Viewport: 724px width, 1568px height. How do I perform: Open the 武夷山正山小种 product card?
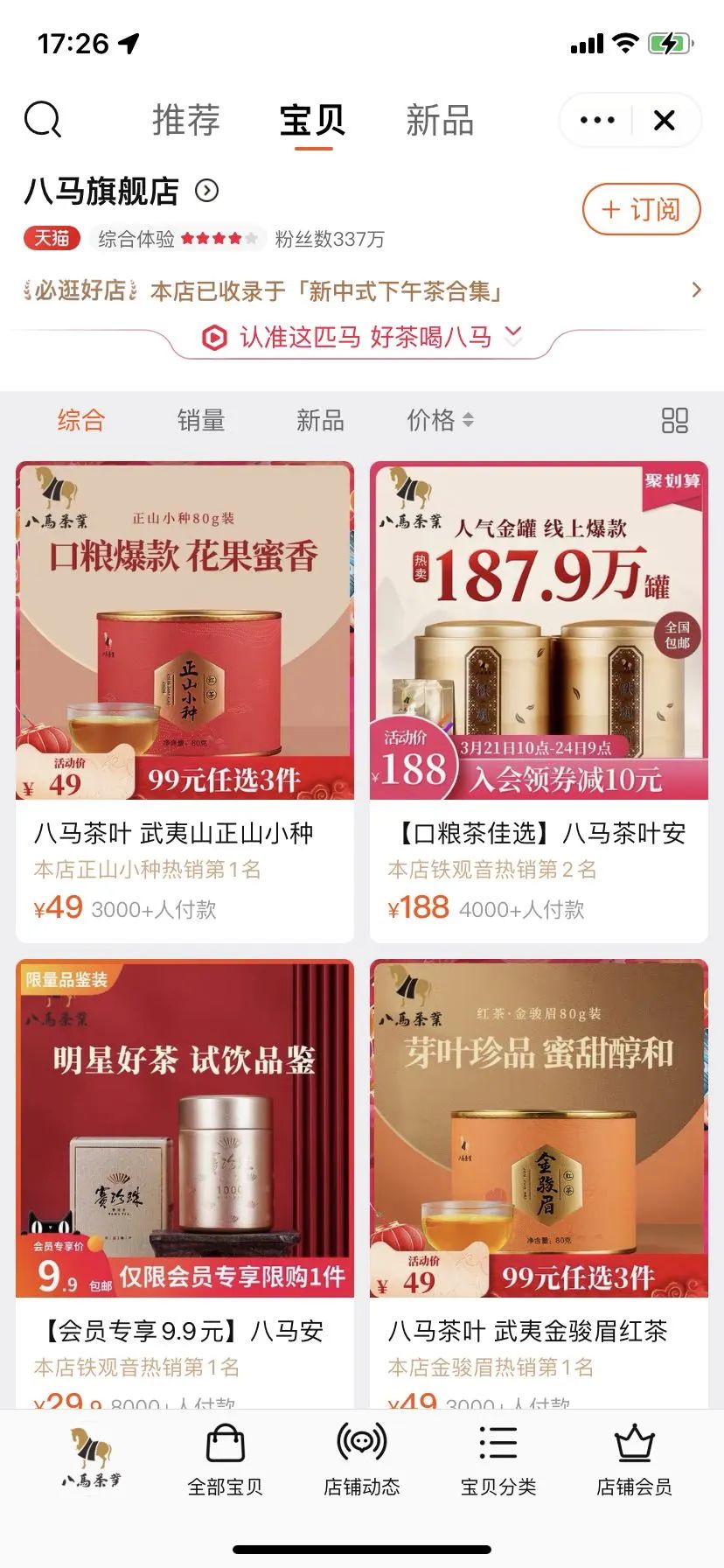click(184, 700)
